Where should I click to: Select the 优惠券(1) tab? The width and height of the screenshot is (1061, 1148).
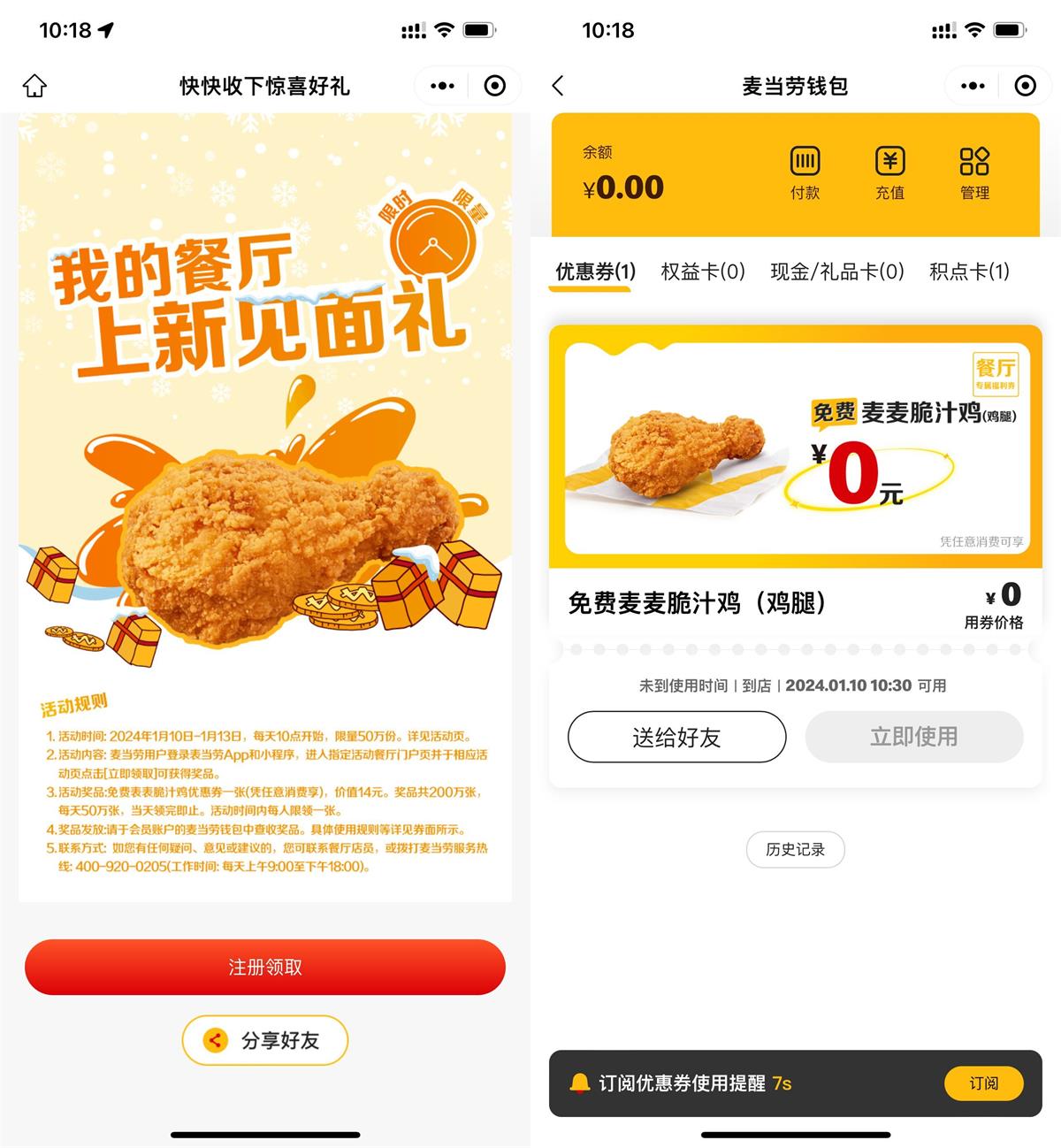(595, 272)
